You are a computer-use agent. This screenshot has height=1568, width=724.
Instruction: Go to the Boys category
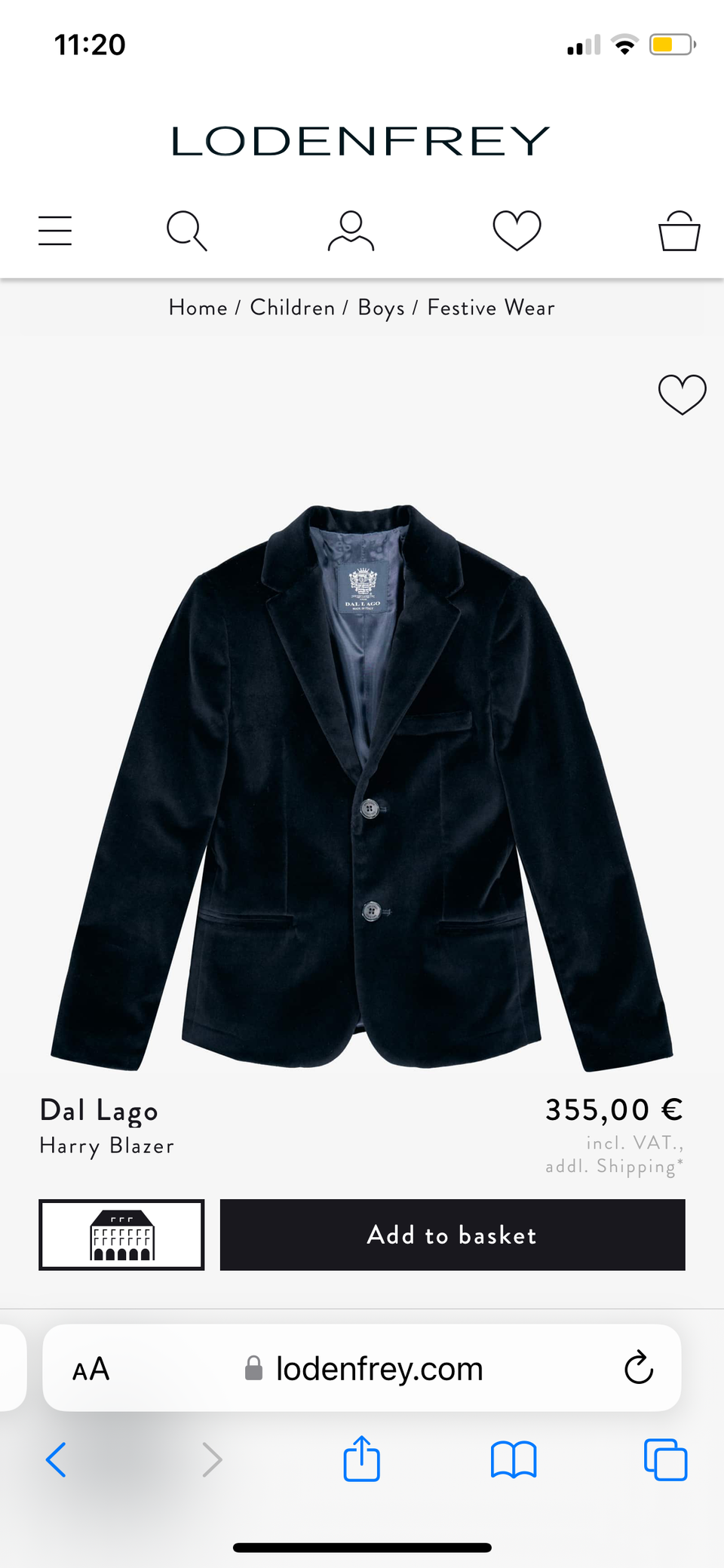pyautogui.click(x=381, y=307)
